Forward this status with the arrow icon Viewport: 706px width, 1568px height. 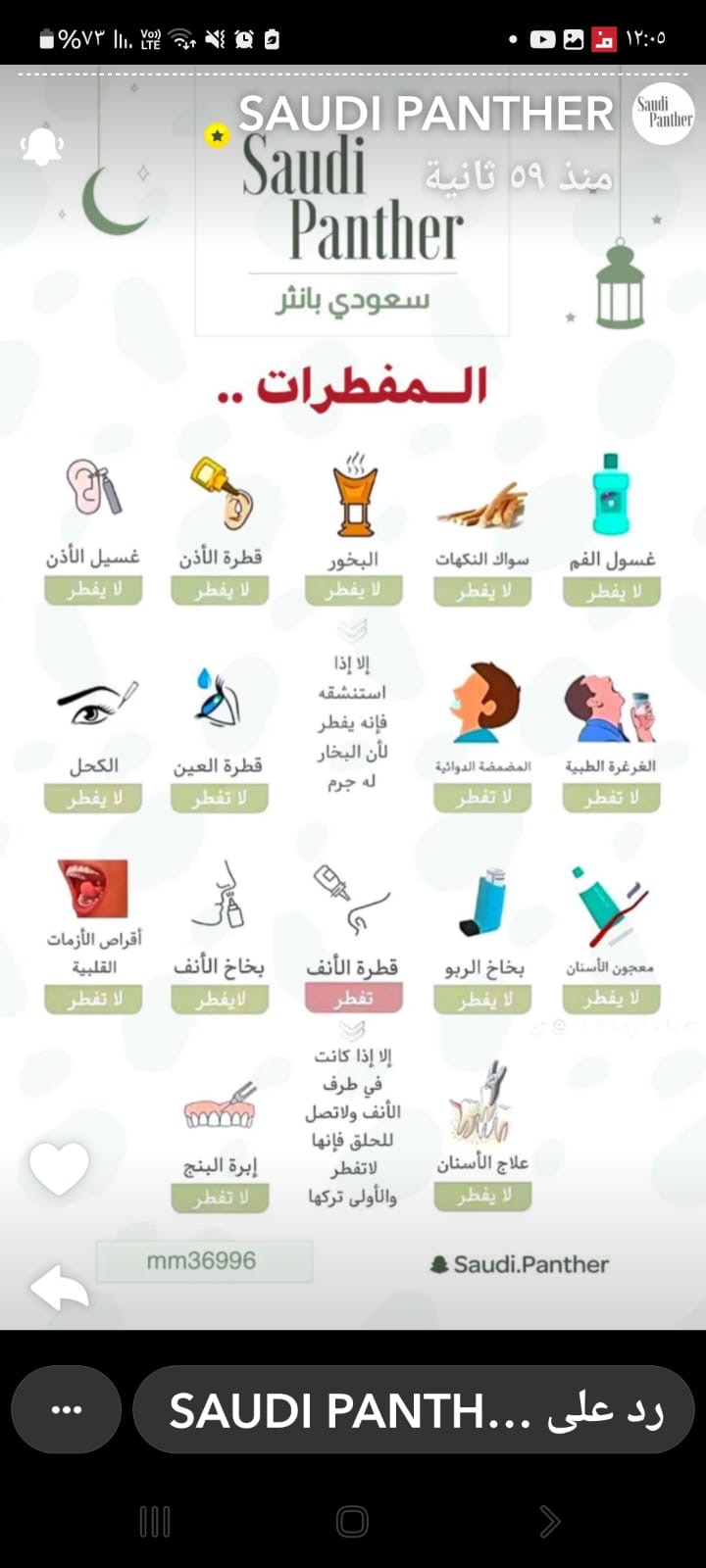click(59, 1287)
